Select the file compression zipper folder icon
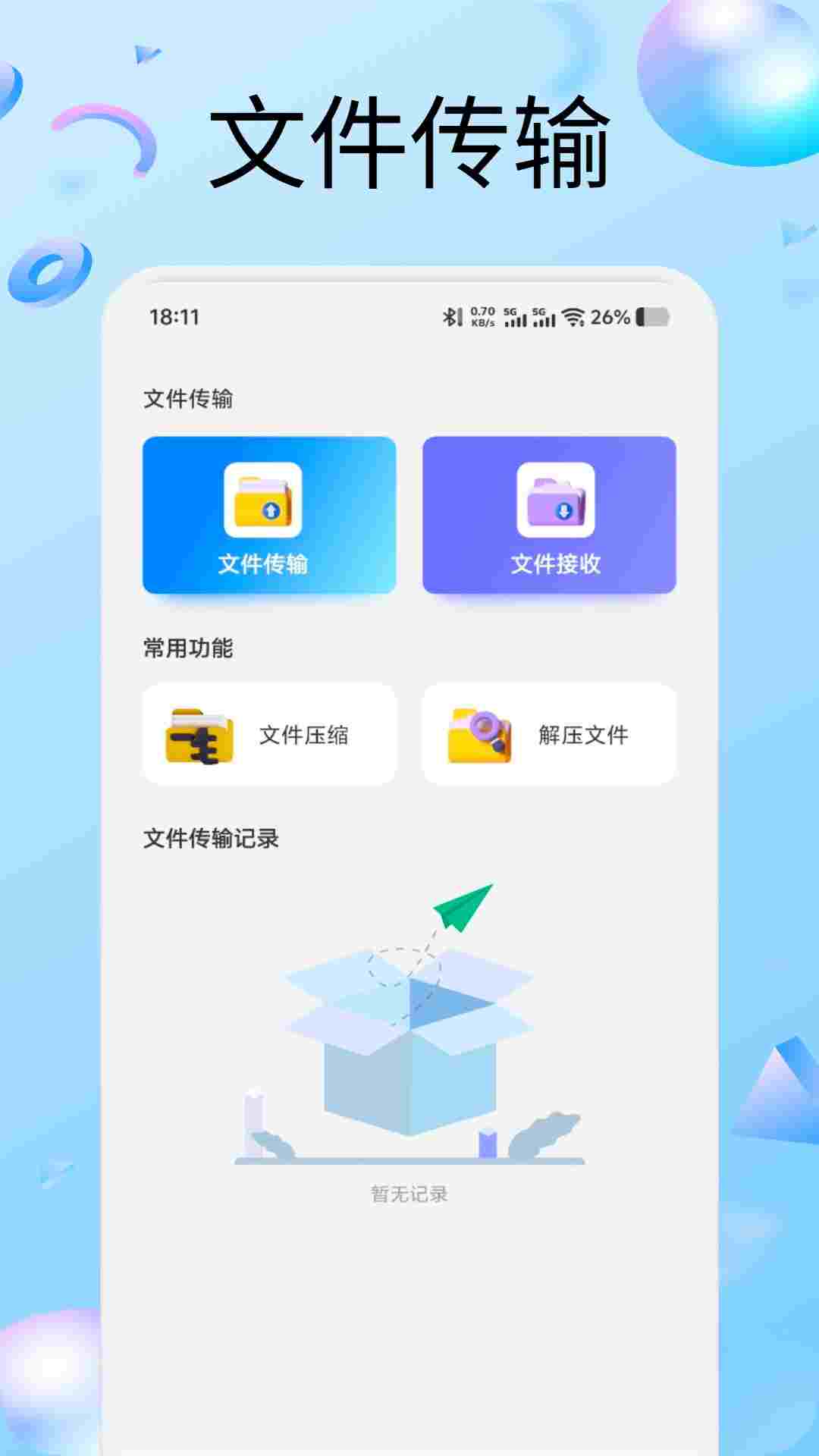 [197, 732]
